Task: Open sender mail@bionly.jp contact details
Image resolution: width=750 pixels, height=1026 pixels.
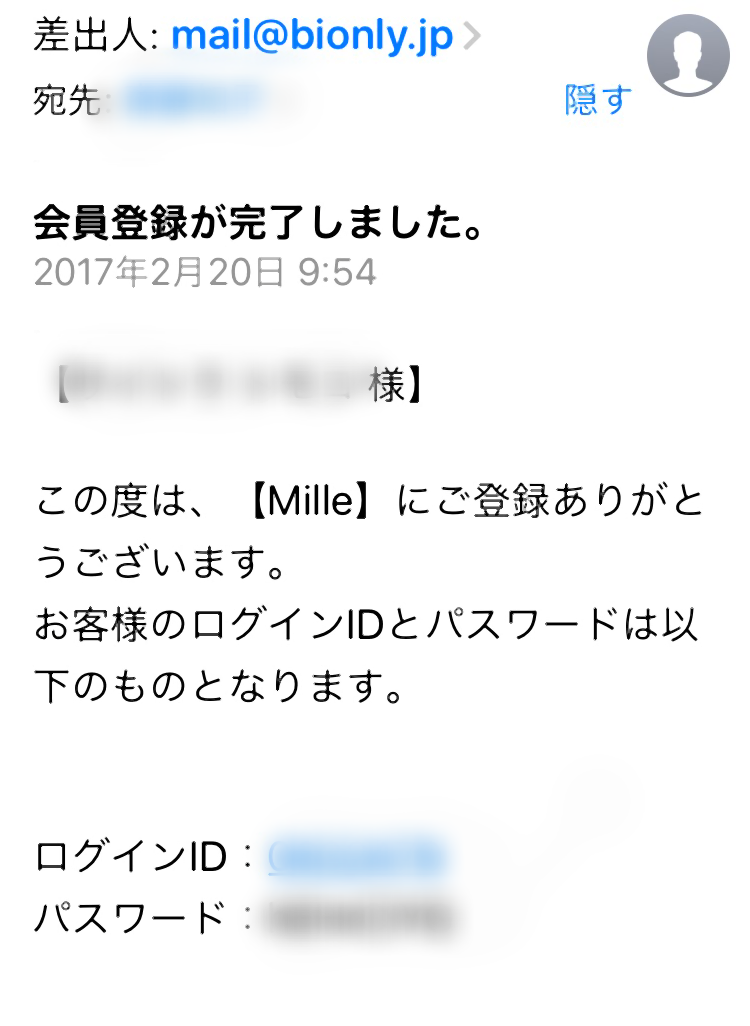Action: (312, 36)
